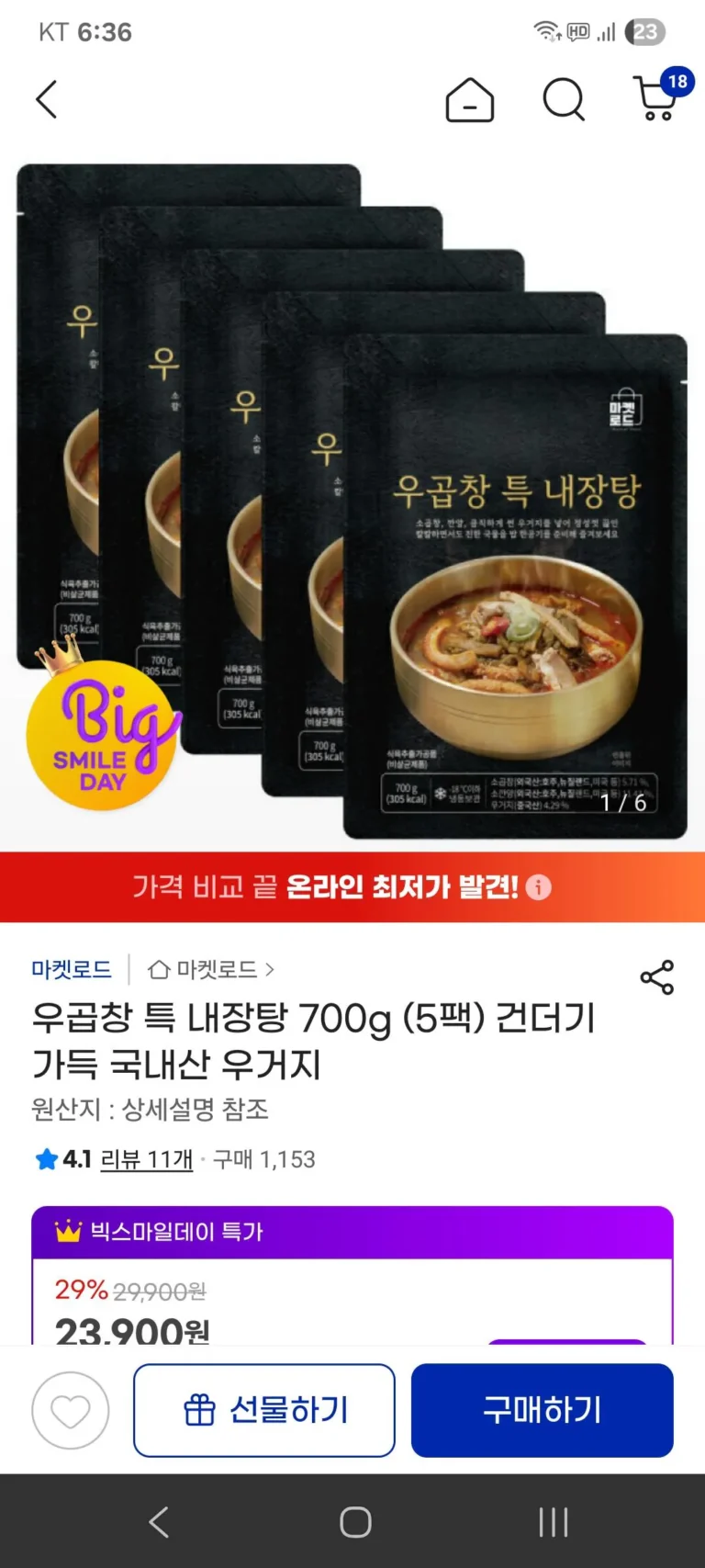
Task: Add product to wishlist with heart
Action: click(x=71, y=1411)
